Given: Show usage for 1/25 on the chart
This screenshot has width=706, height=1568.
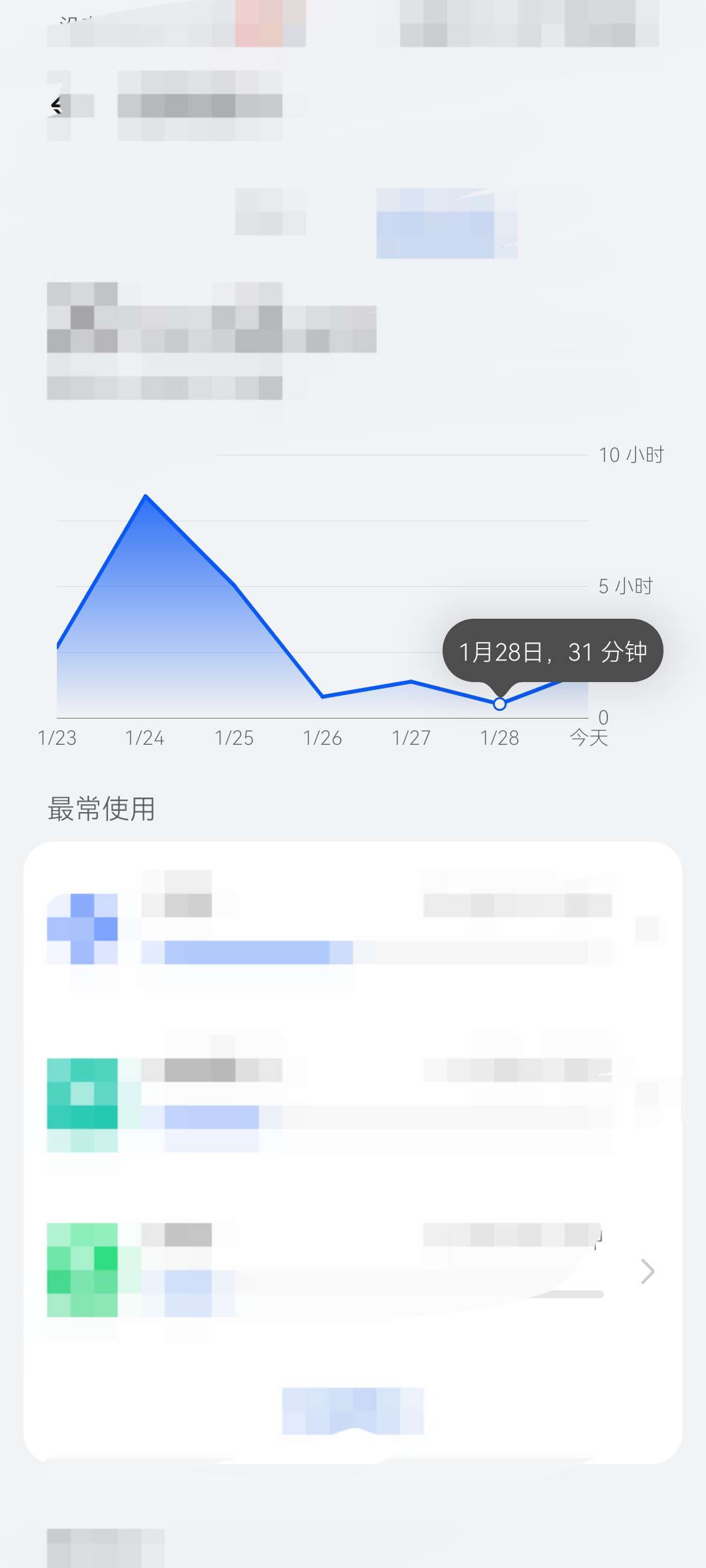Looking at the screenshot, I should tap(234, 585).
